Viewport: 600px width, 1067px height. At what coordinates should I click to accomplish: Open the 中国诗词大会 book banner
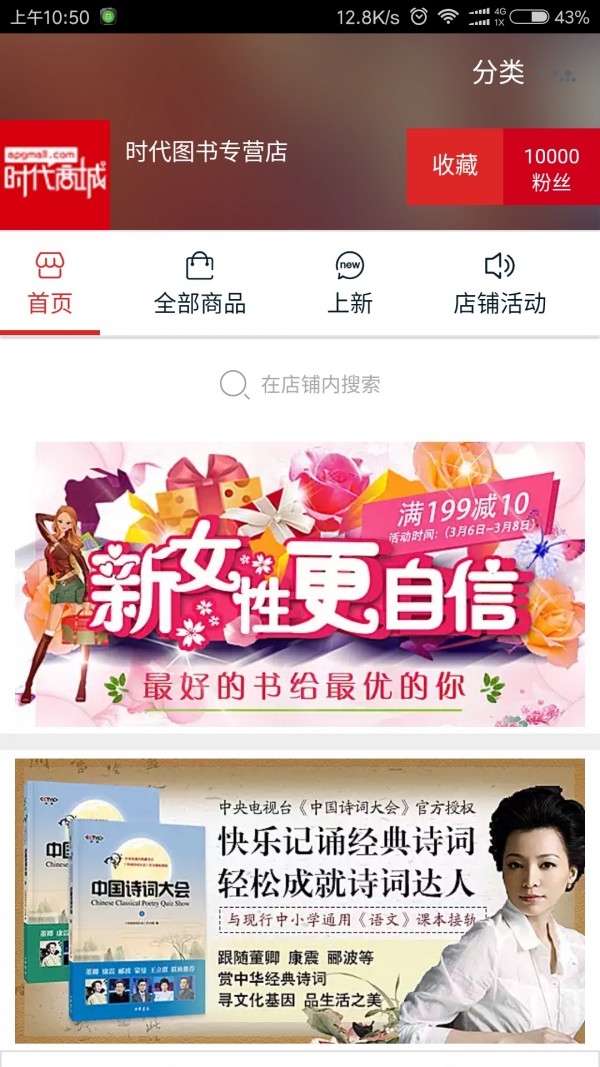300,900
